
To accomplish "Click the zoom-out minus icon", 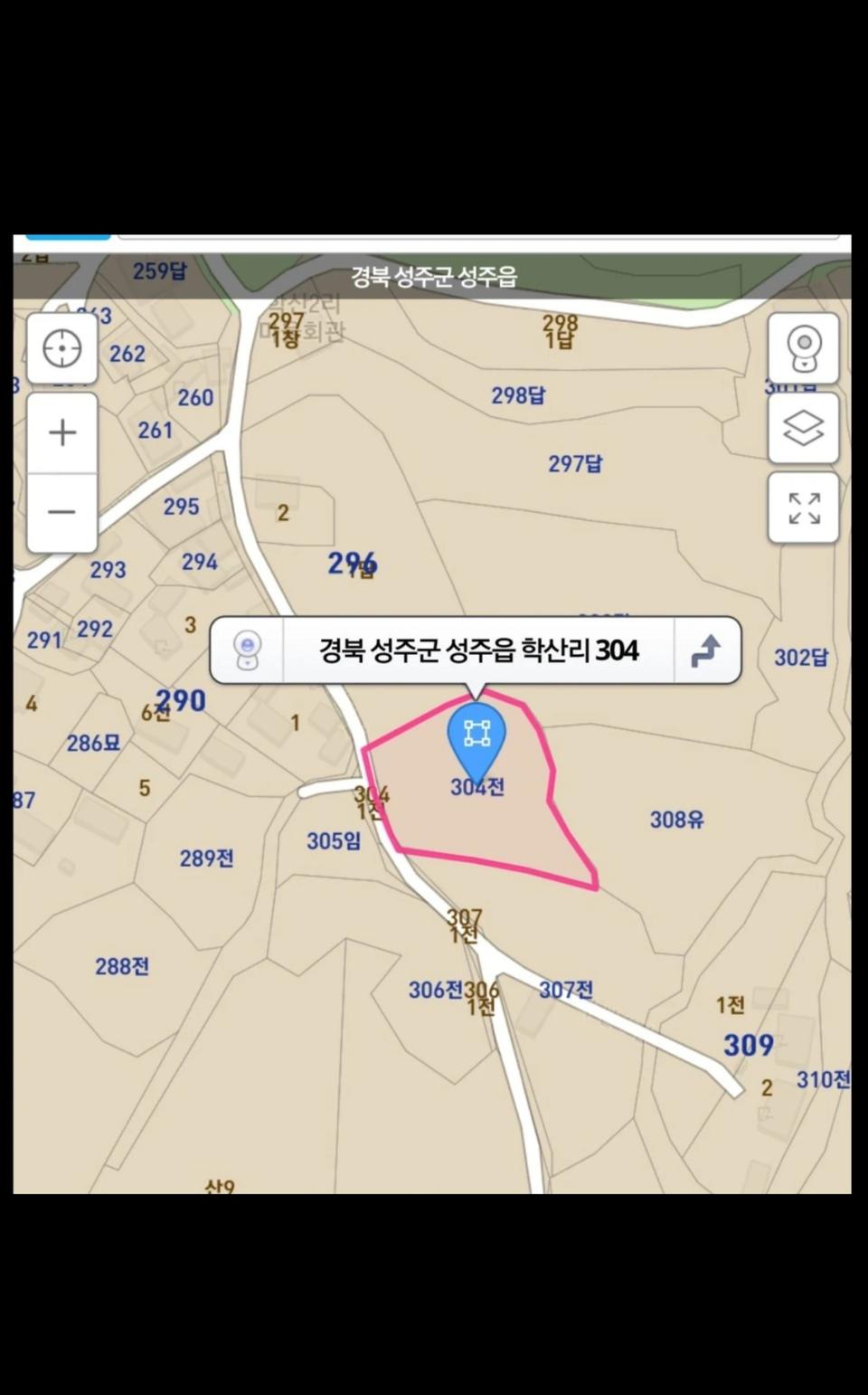I will pyautogui.click(x=61, y=510).
